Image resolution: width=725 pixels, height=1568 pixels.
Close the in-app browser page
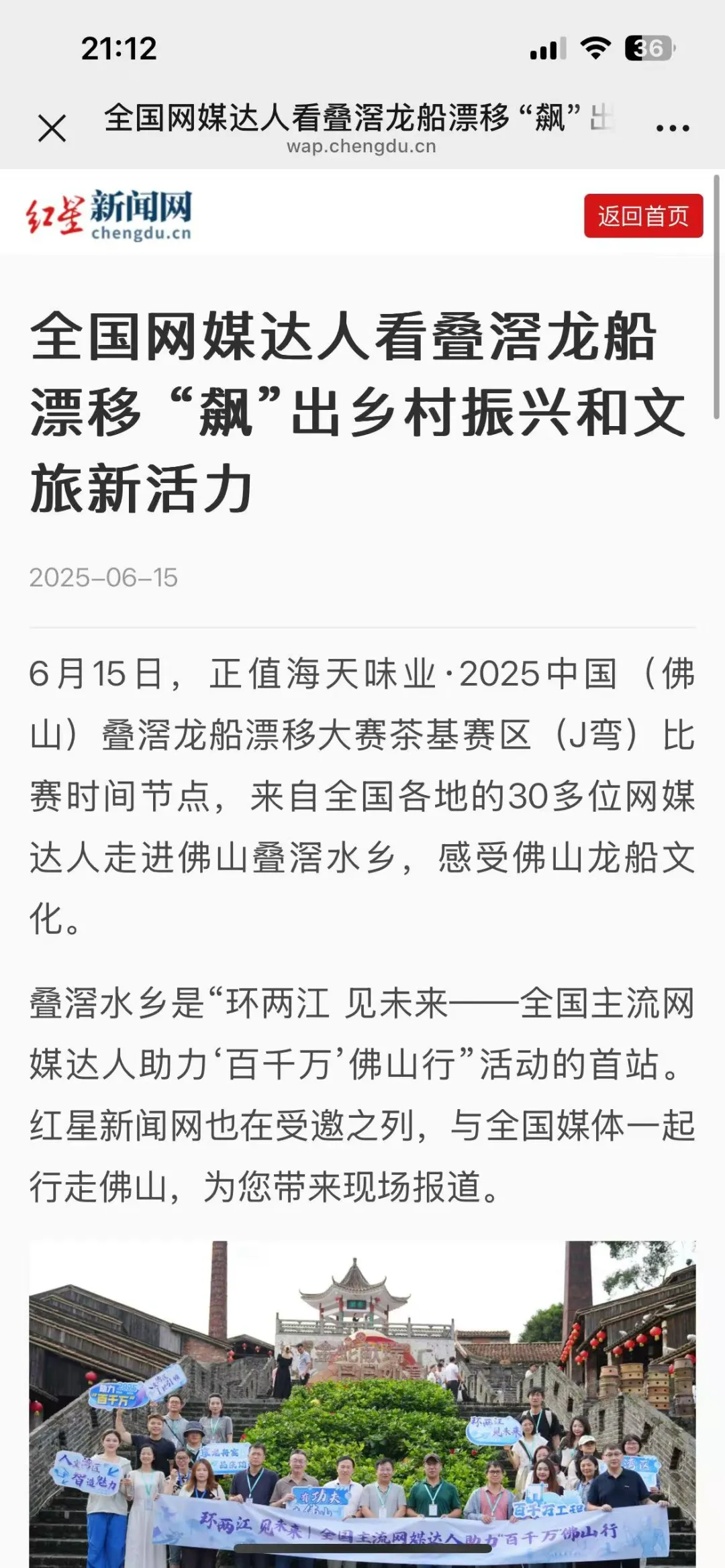[x=52, y=128]
